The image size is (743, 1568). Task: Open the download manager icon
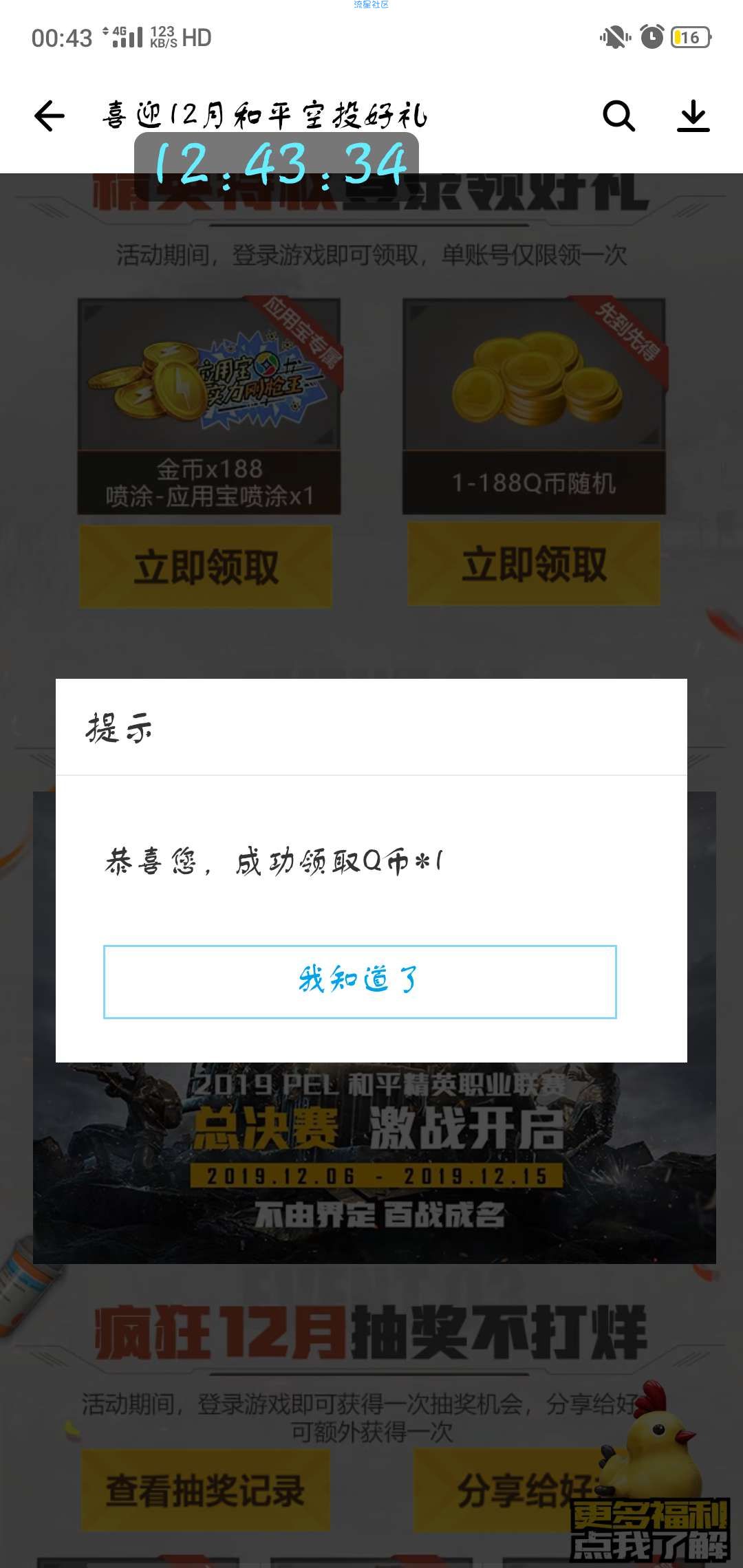pos(693,116)
